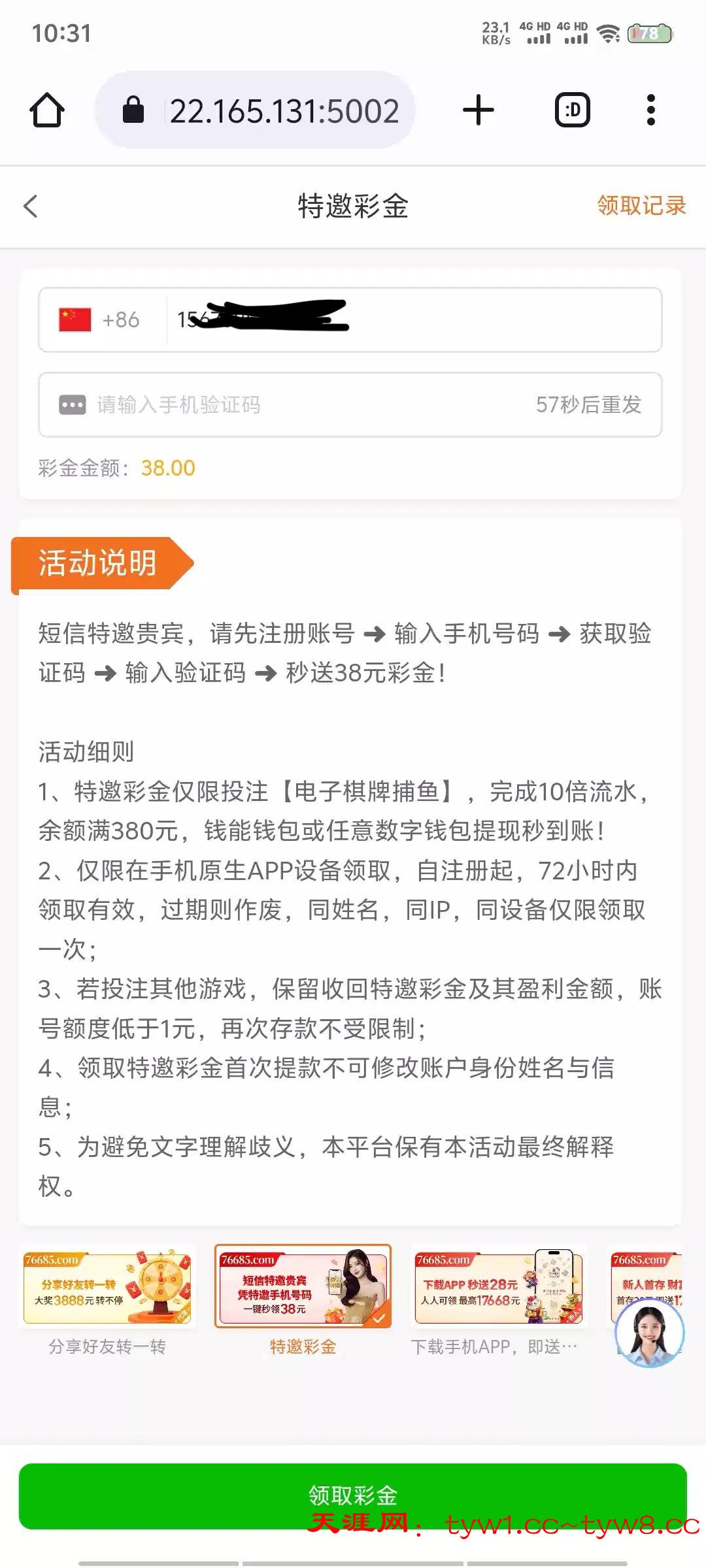Open a new browser tab

coord(479,110)
